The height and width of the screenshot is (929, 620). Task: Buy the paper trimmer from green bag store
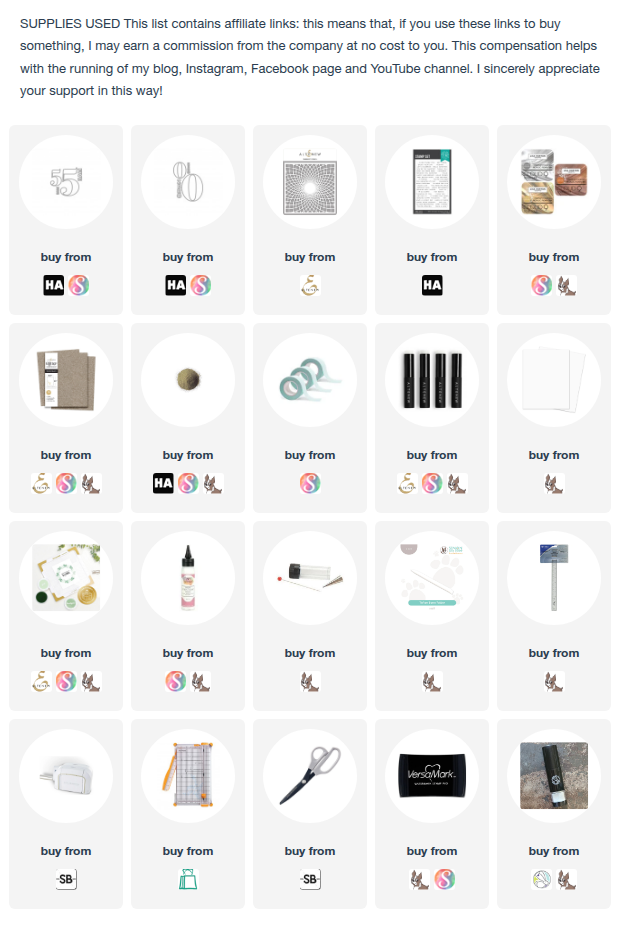pos(187,880)
